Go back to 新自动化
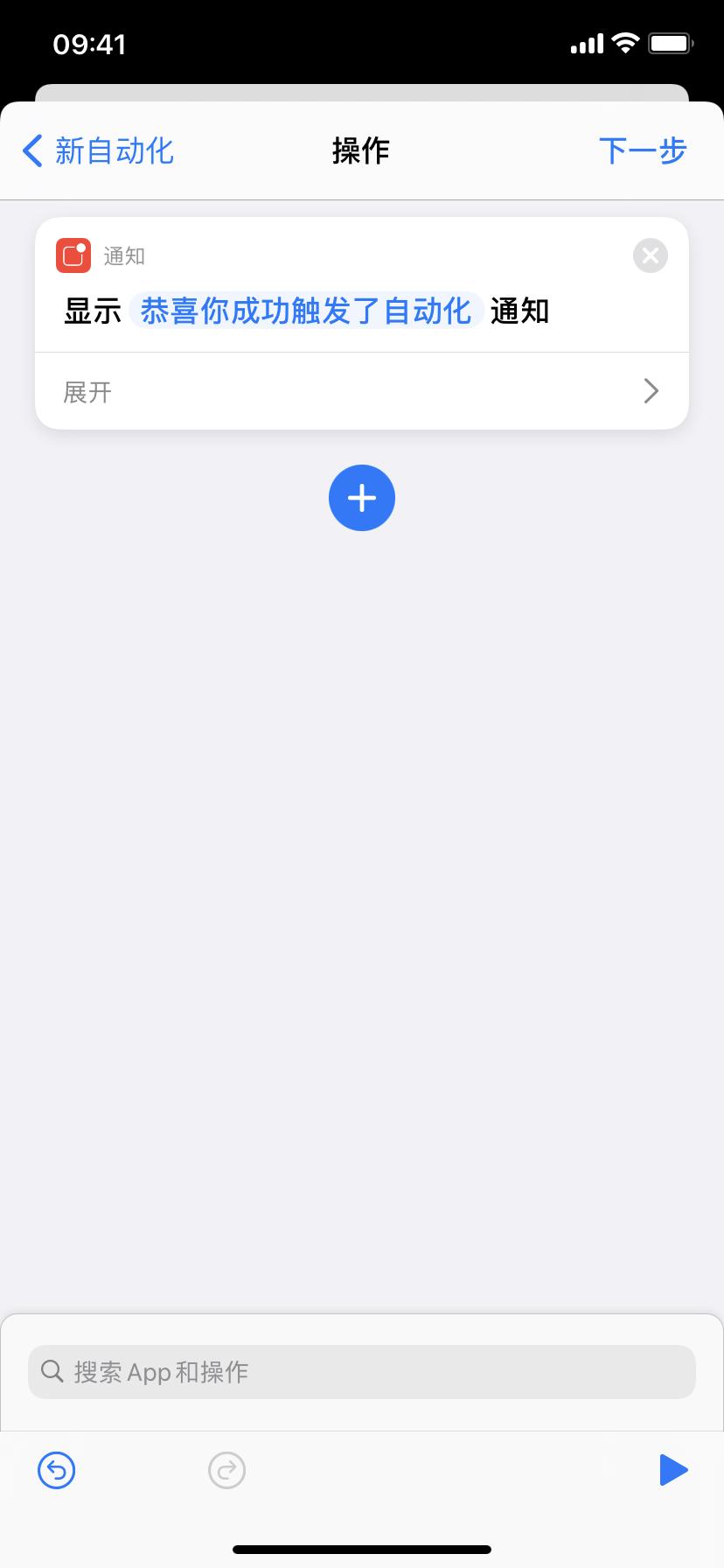Viewport: 724px width, 1568px height. click(x=98, y=150)
